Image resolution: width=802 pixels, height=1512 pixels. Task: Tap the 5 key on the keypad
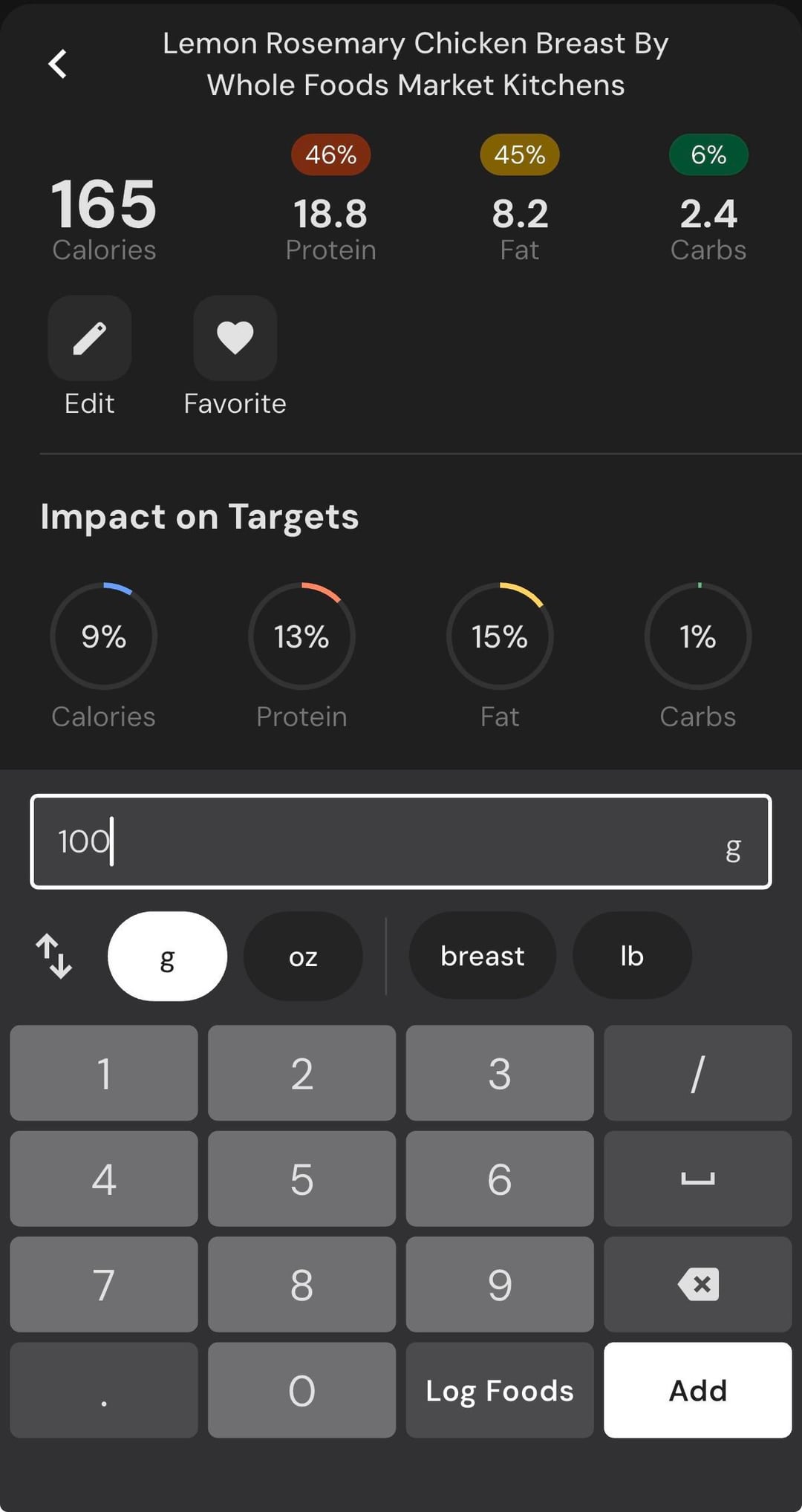[301, 1179]
